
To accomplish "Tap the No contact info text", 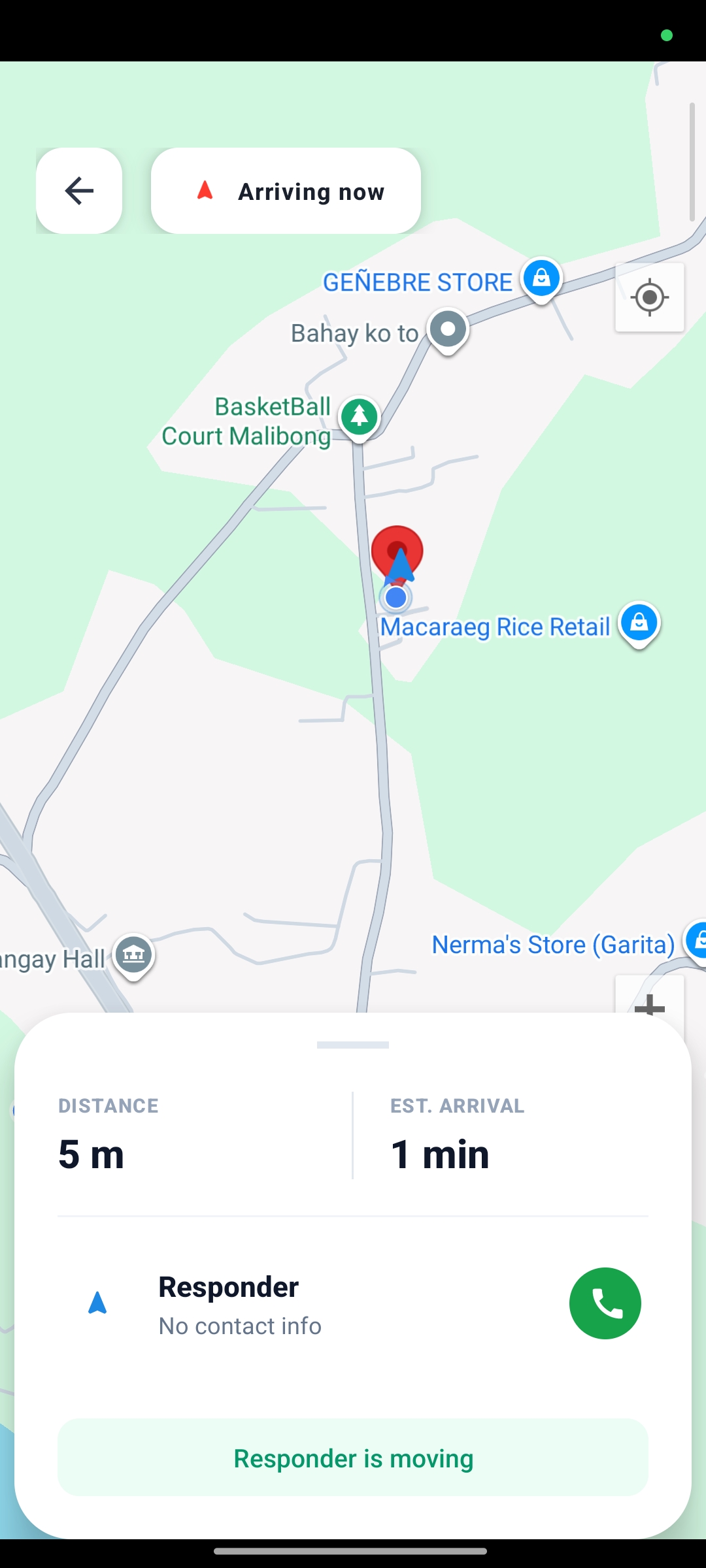I will click(x=240, y=1325).
